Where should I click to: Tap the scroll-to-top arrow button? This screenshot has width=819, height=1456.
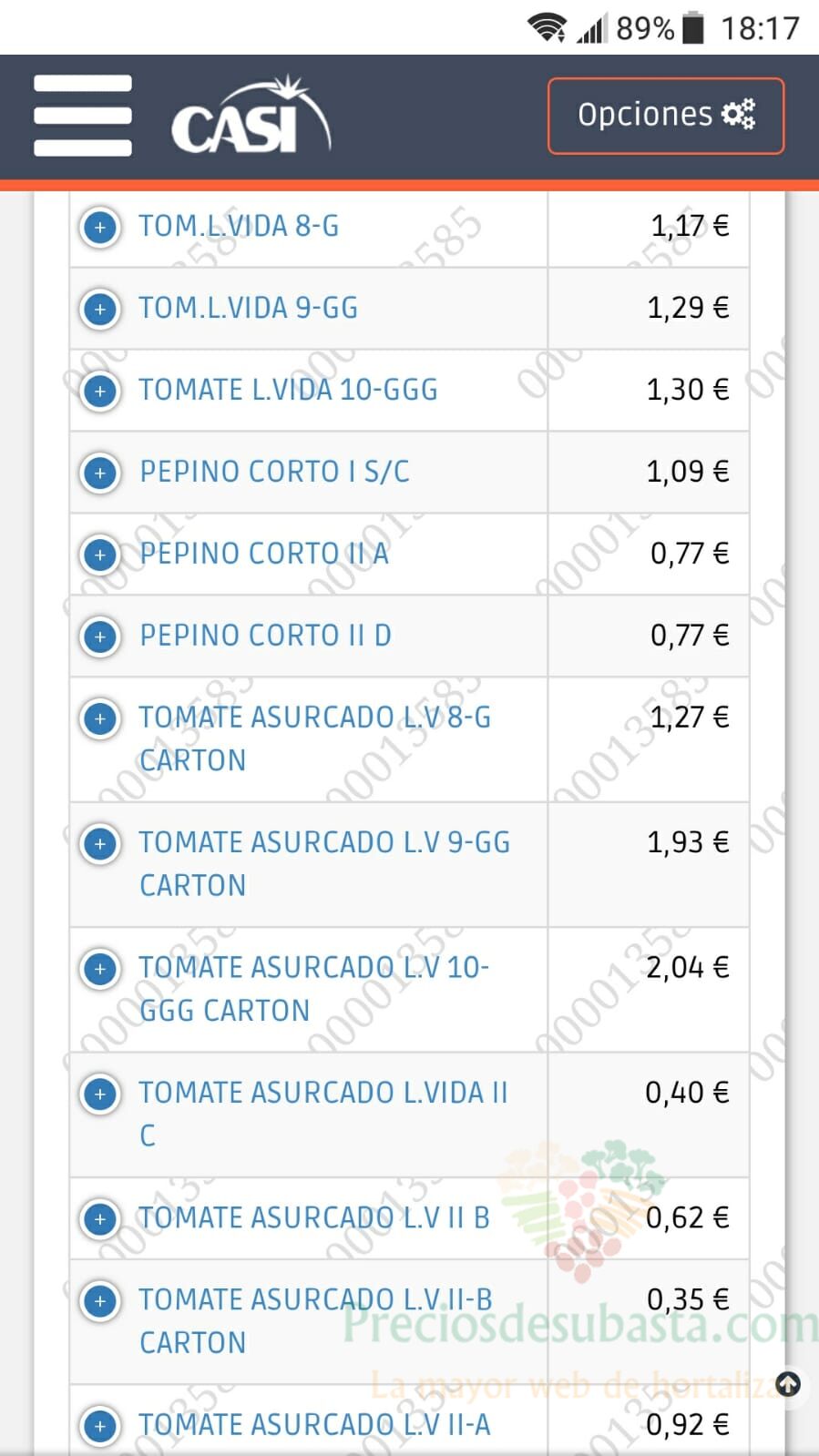[788, 1385]
